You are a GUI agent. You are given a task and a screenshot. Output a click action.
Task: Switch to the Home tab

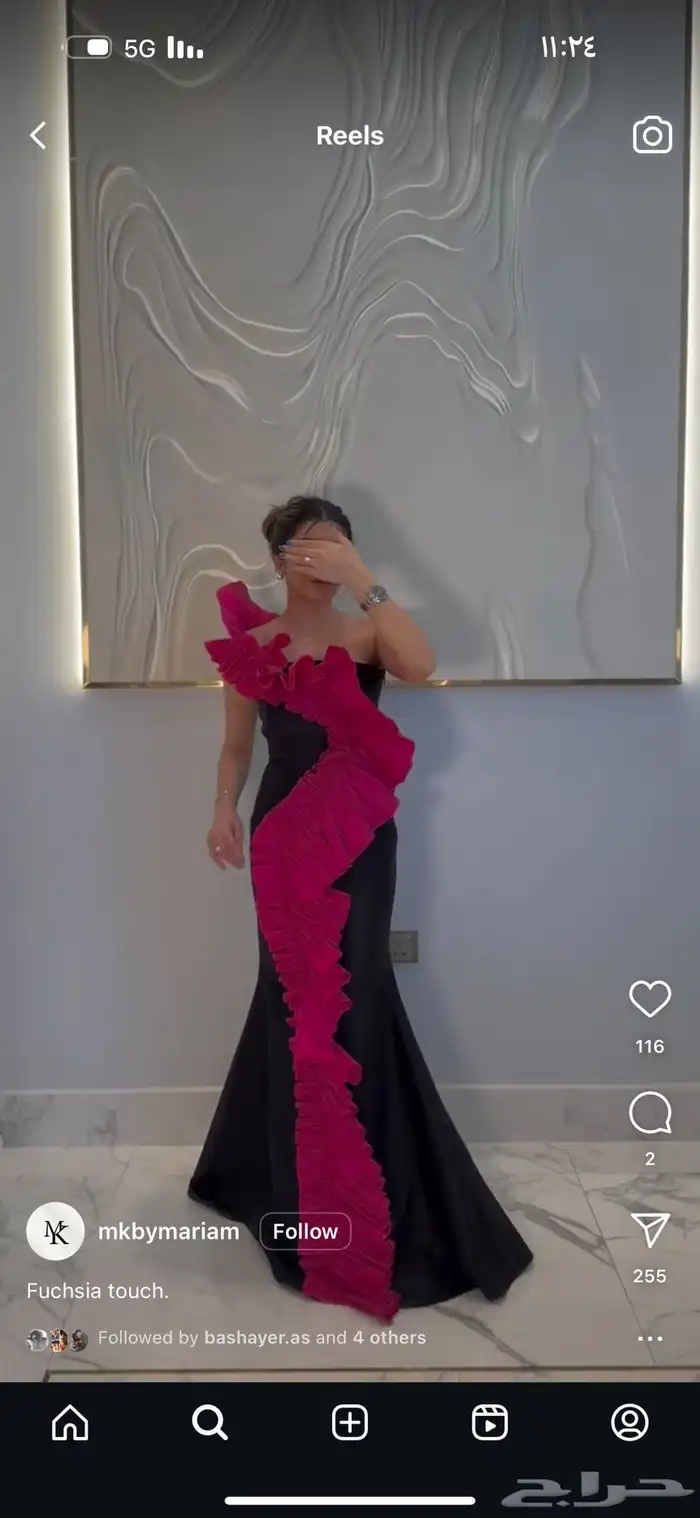click(70, 1422)
